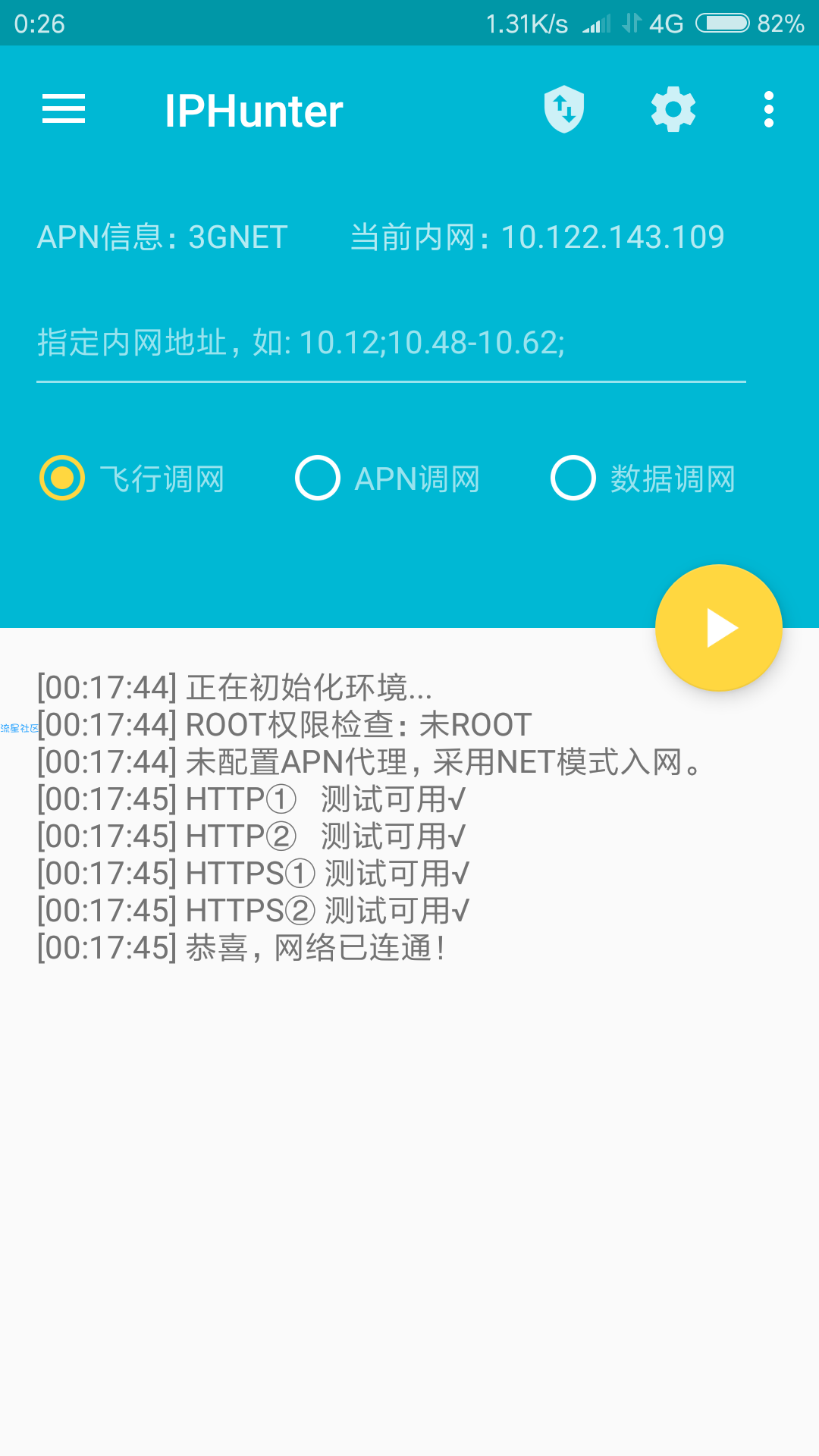The height and width of the screenshot is (1456, 819).
Task: Tap the shield data-transfer icon
Action: click(x=564, y=109)
